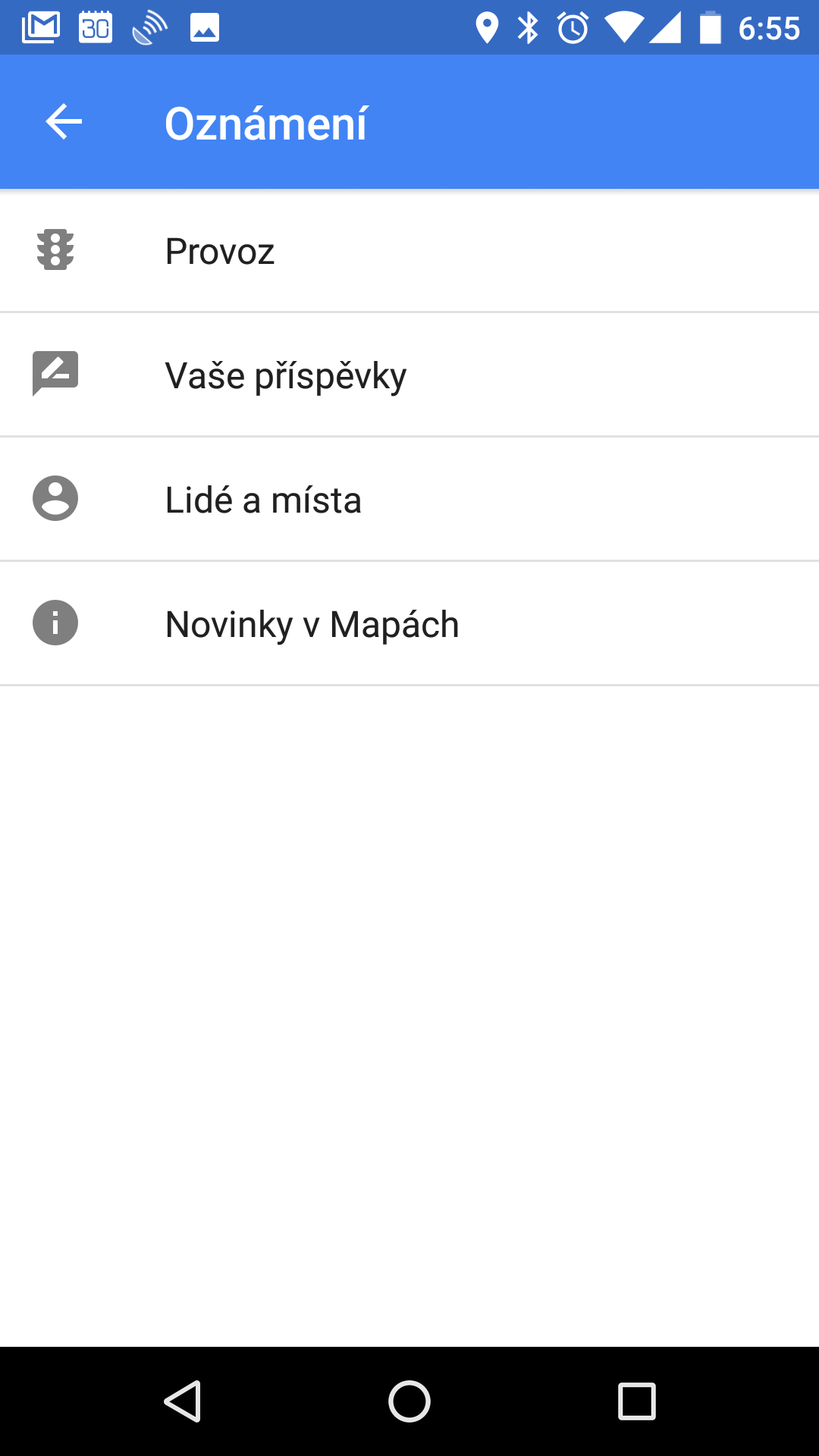Open recent apps from navigation bar
This screenshot has width=819, height=1456.
click(x=637, y=1401)
